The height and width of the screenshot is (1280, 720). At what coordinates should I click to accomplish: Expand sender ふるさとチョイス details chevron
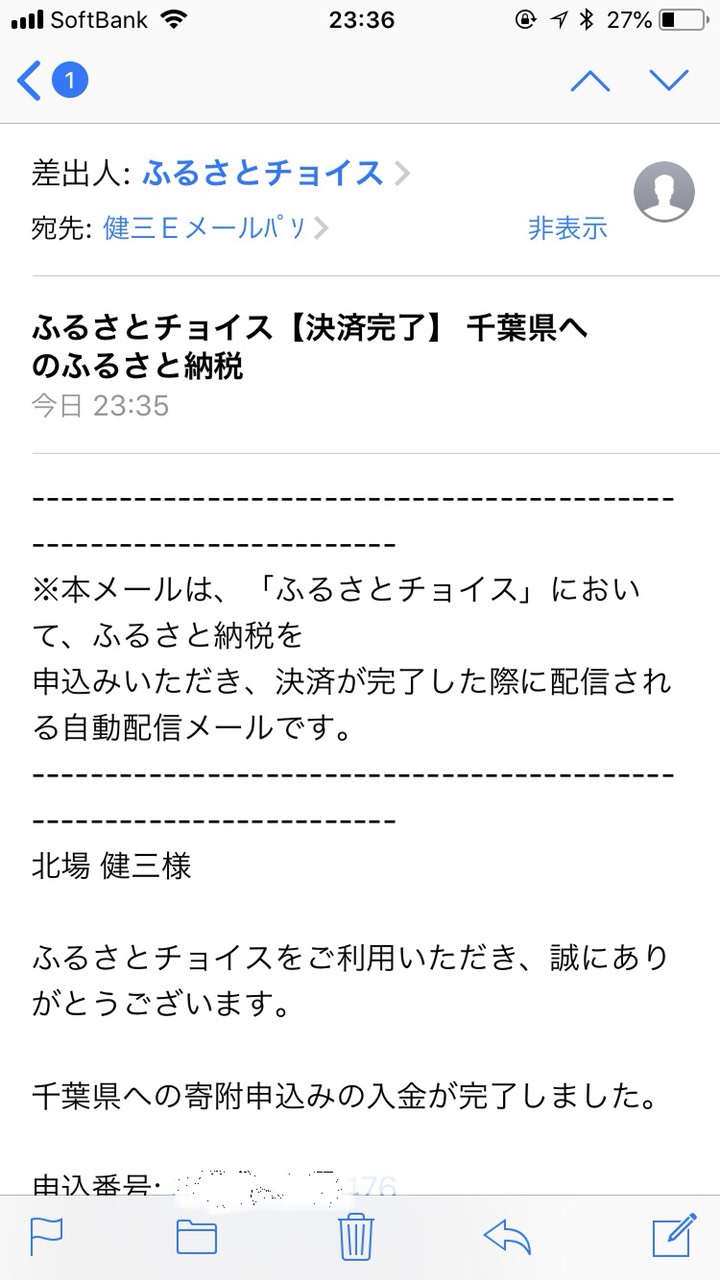pyautogui.click(x=402, y=173)
